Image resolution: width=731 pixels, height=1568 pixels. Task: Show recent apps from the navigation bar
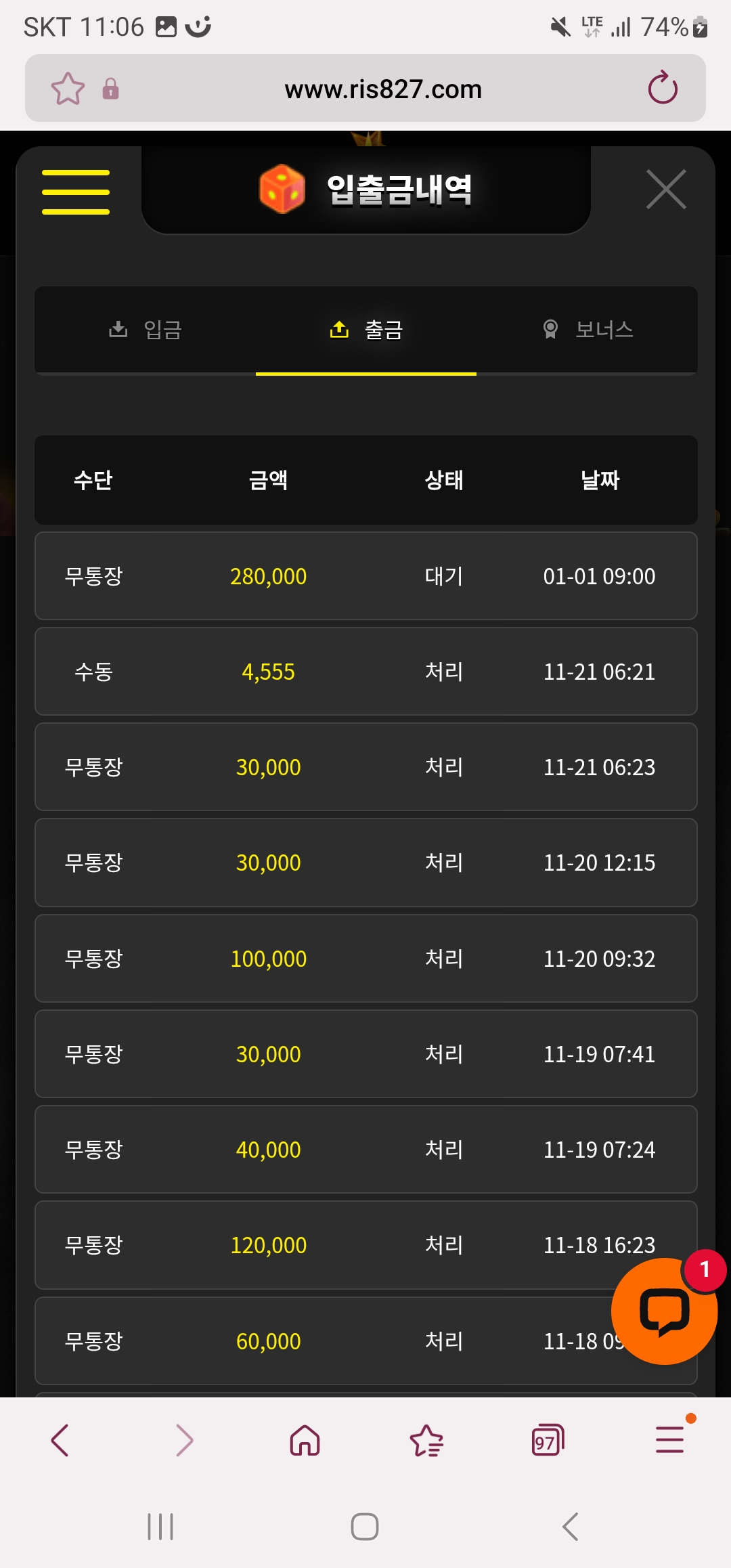(160, 1527)
